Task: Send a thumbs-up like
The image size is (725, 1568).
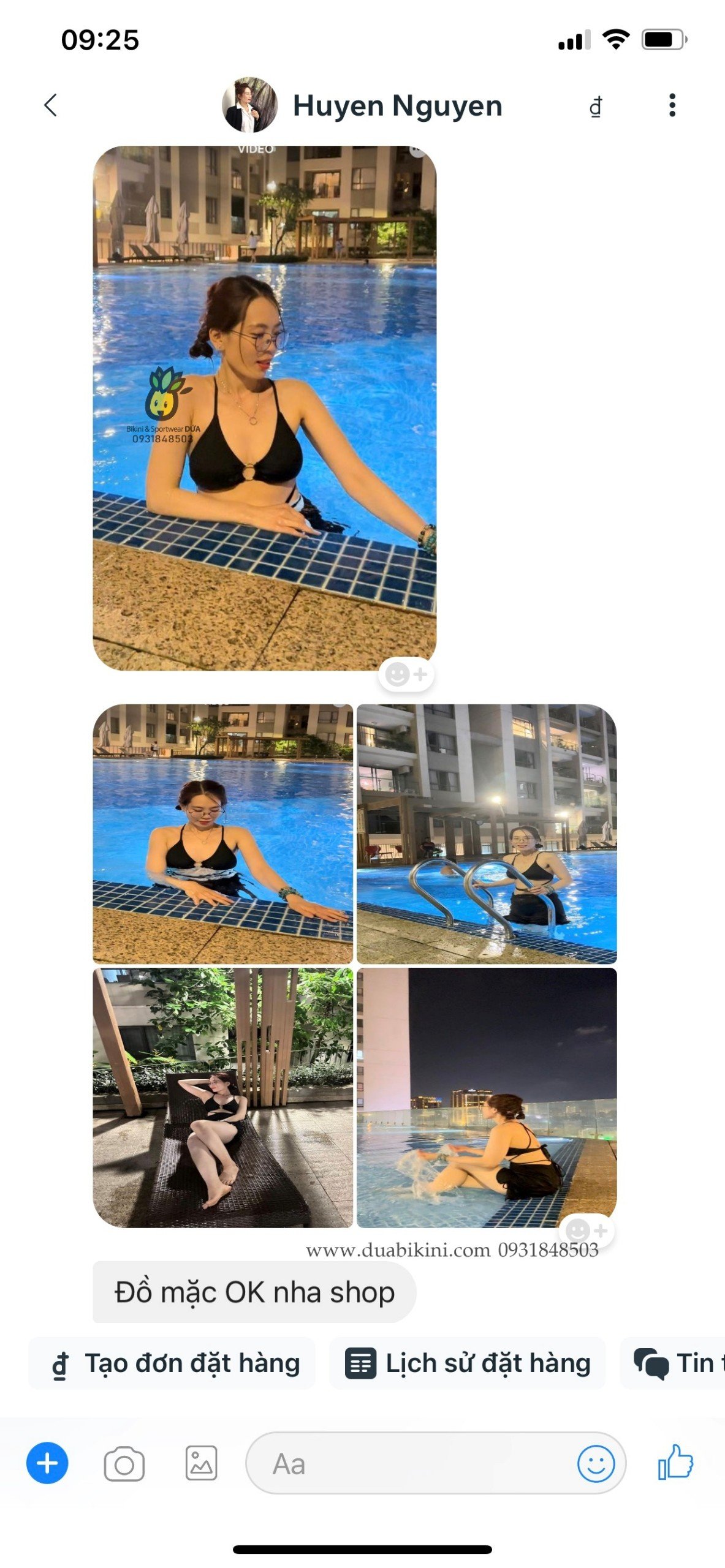Action: tap(675, 1462)
